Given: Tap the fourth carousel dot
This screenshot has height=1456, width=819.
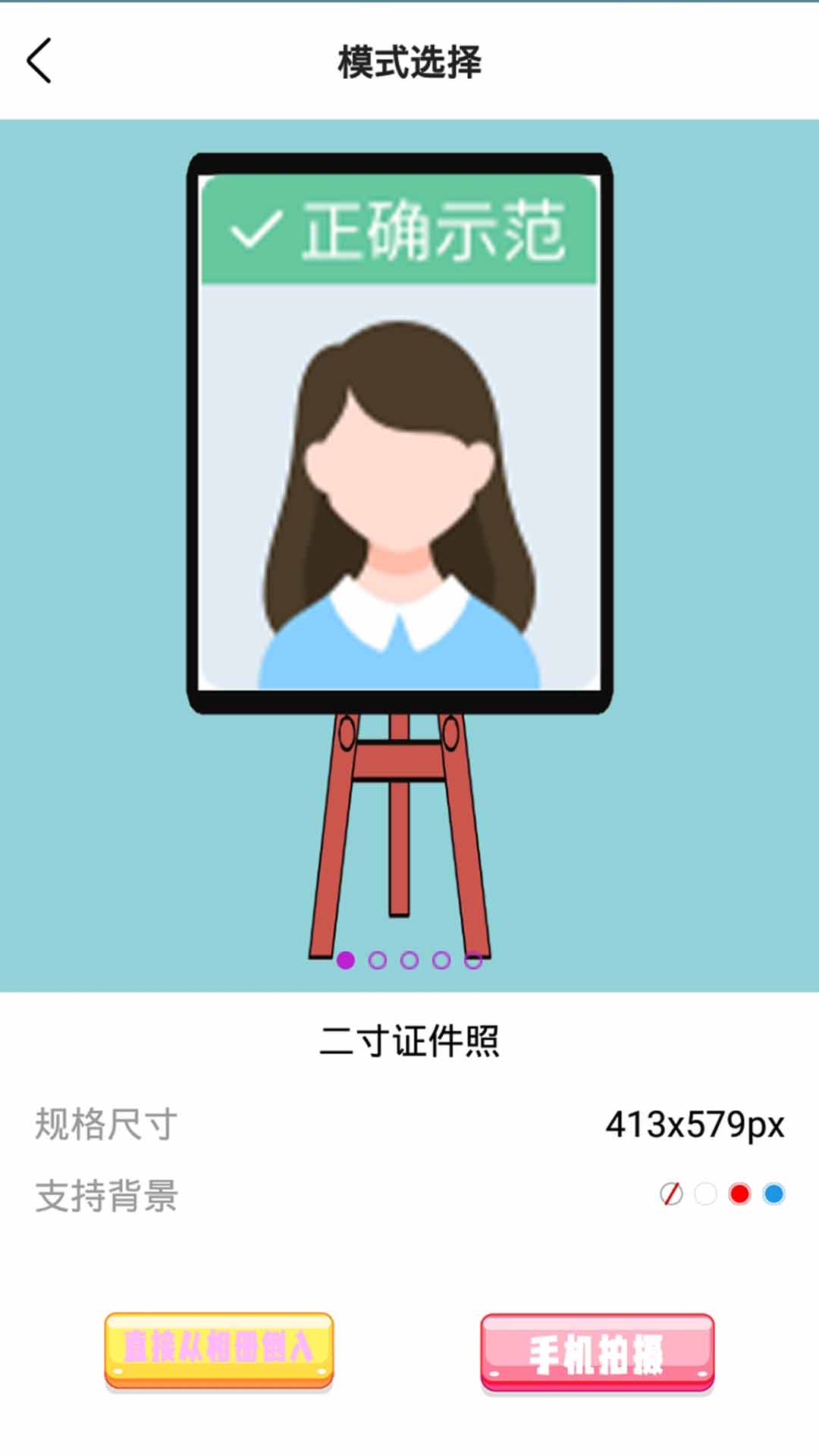Looking at the screenshot, I should click(x=442, y=959).
